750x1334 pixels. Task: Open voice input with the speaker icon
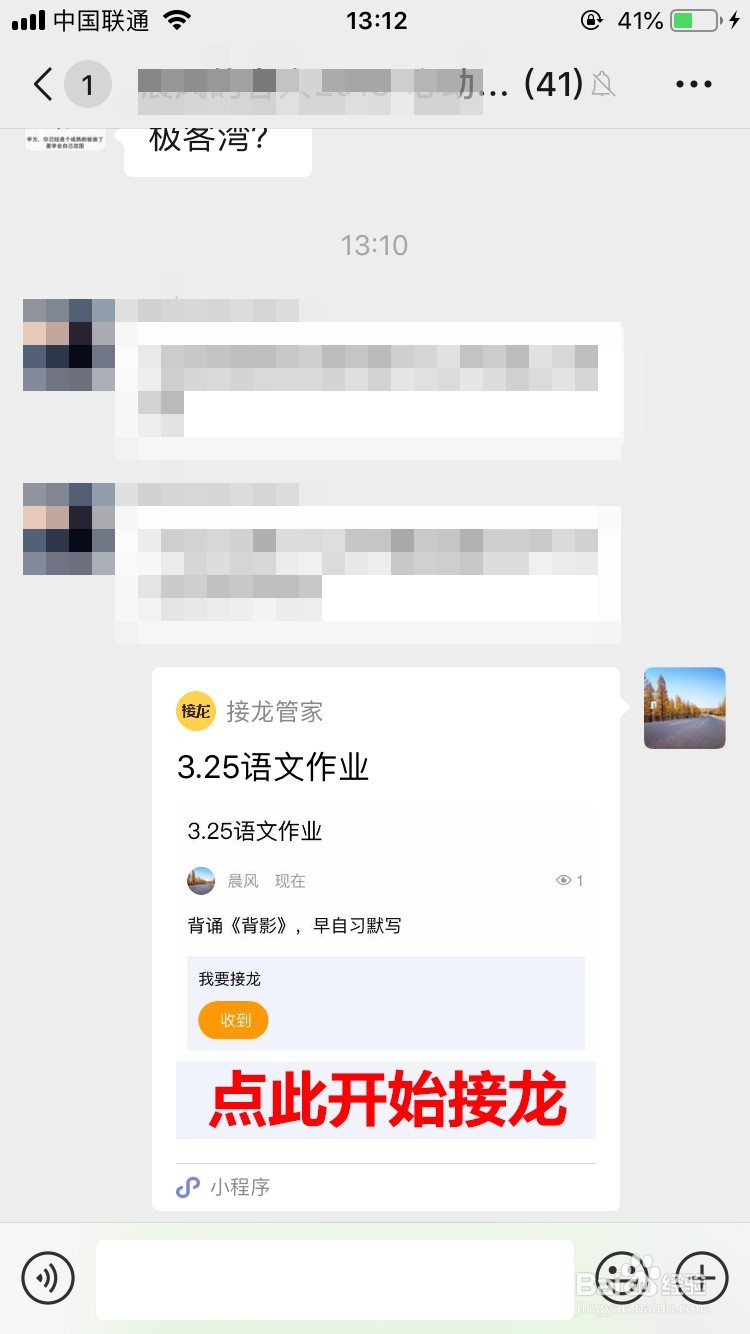pyautogui.click(x=48, y=1278)
